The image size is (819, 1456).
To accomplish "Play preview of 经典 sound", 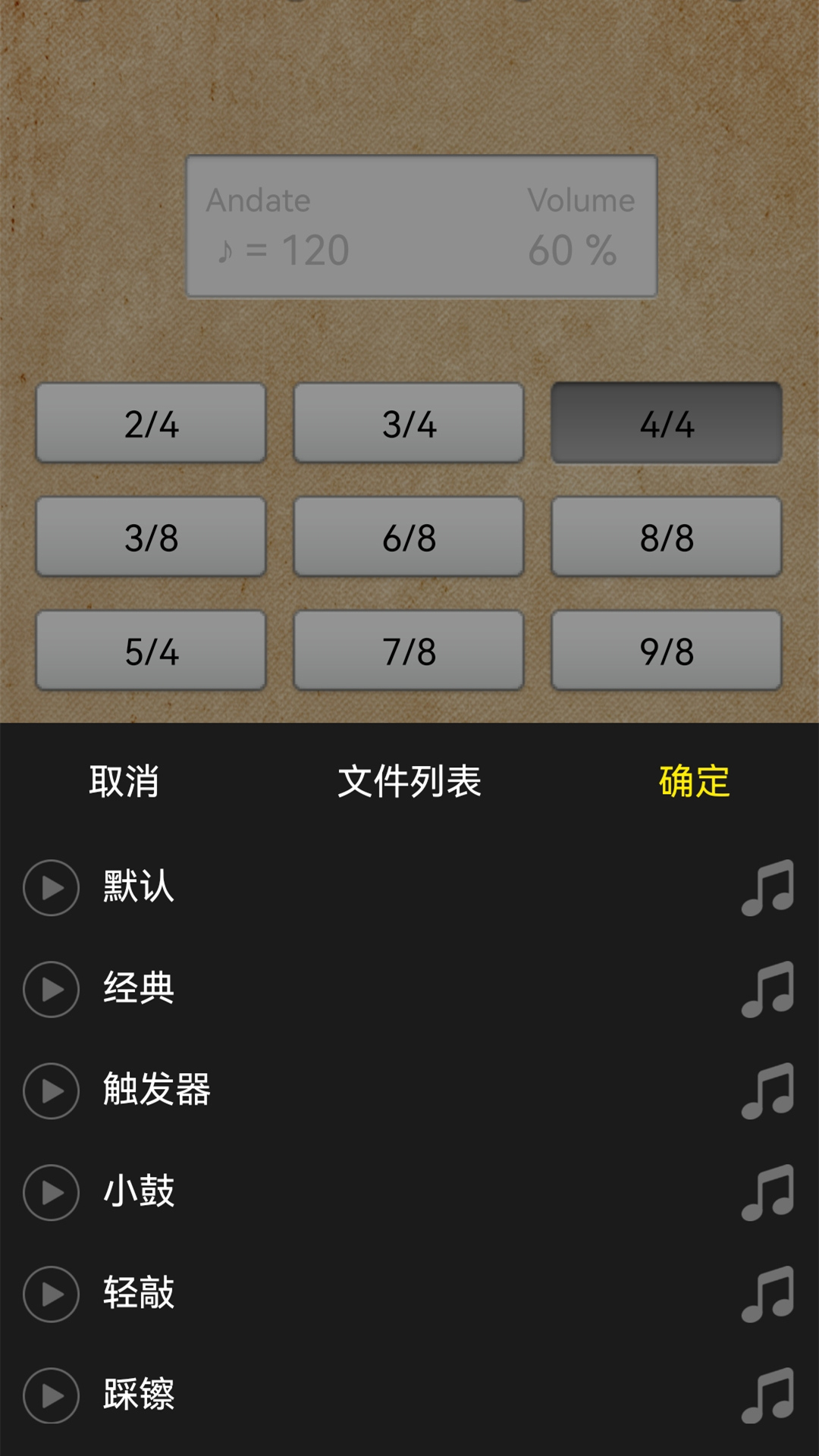I will pos(52,989).
